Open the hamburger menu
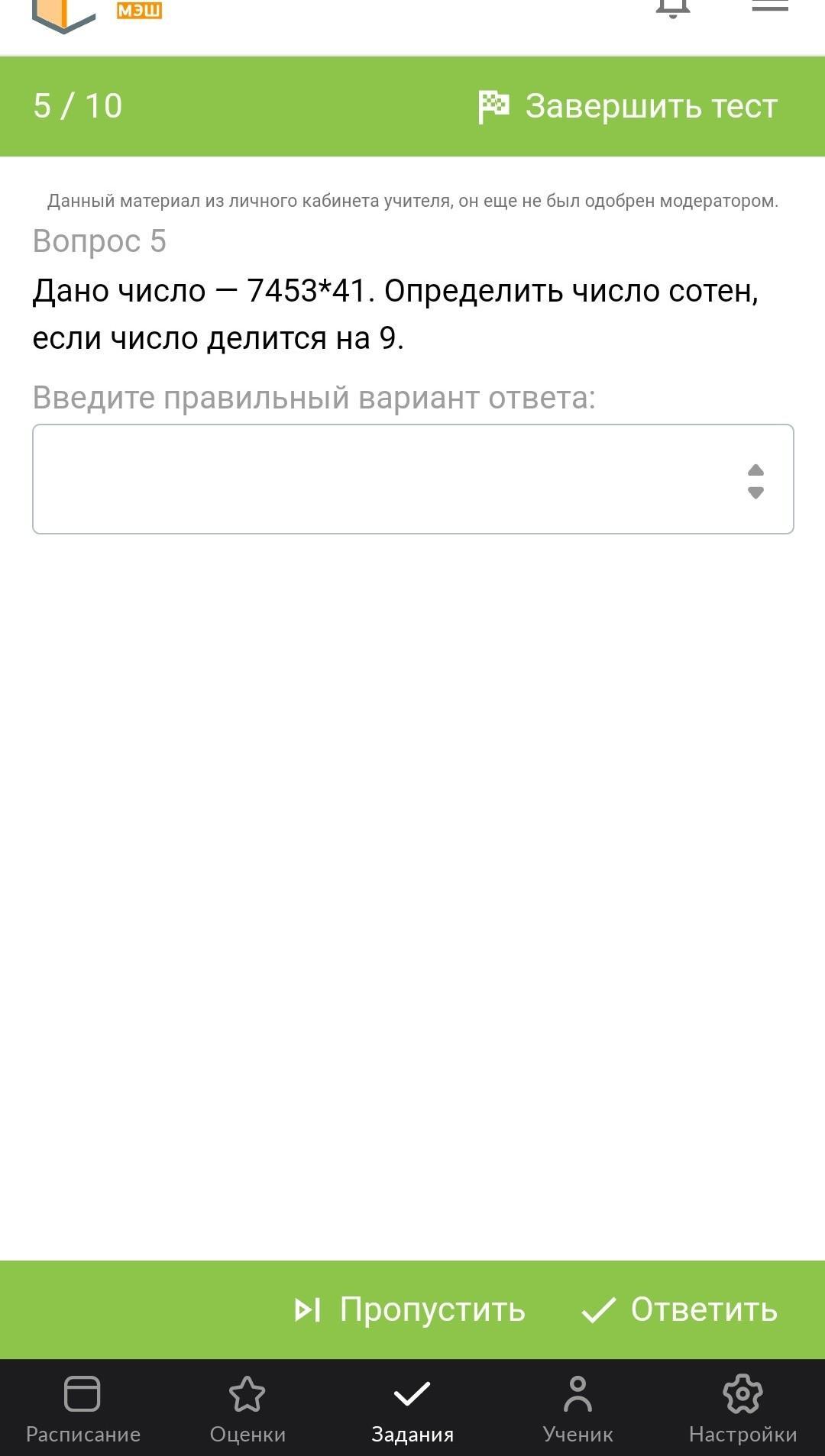This screenshot has height=1456, width=825. [x=769, y=6]
